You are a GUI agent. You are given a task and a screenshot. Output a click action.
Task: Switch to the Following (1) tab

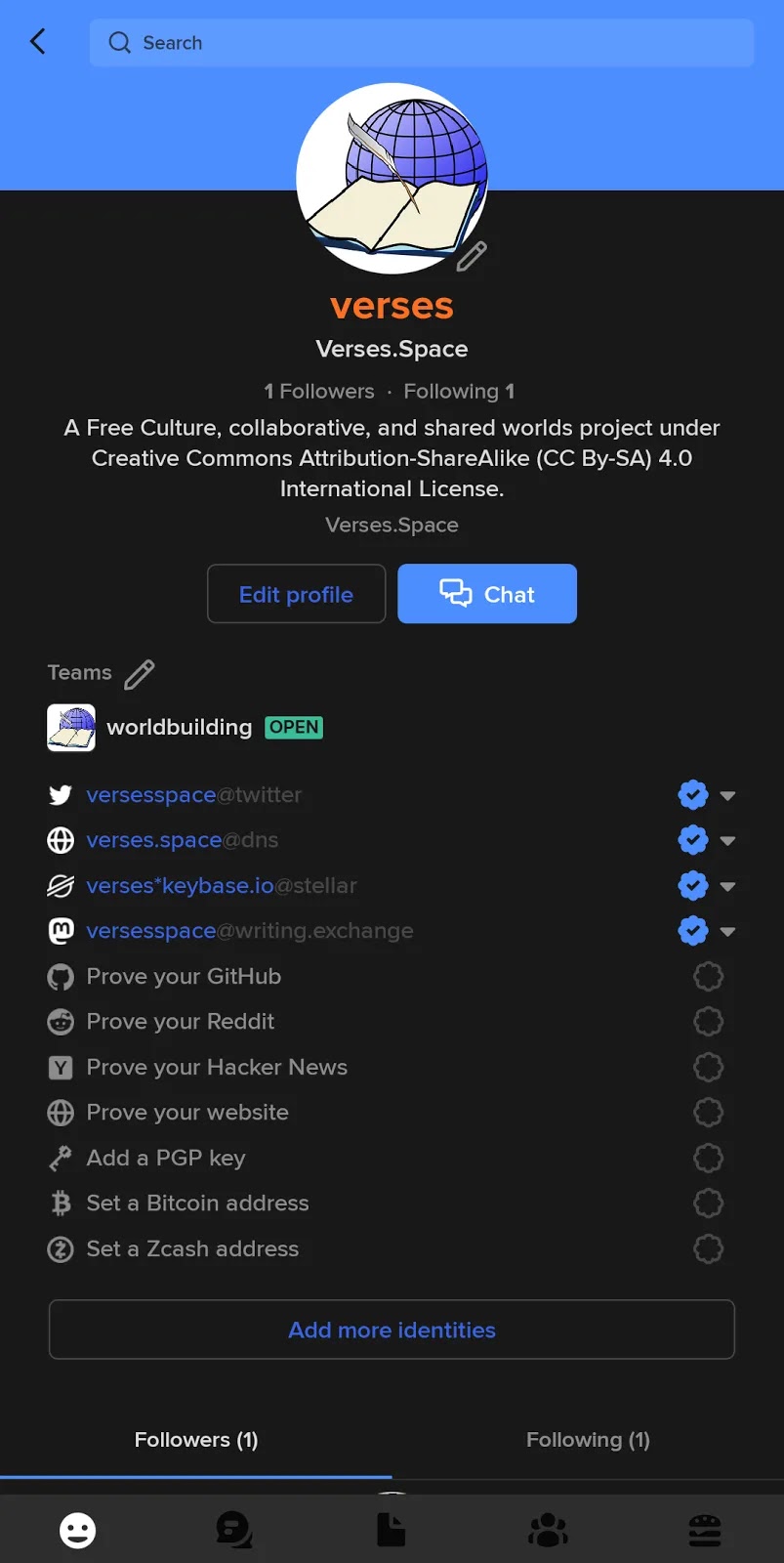pyautogui.click(x=588, y=1440)
